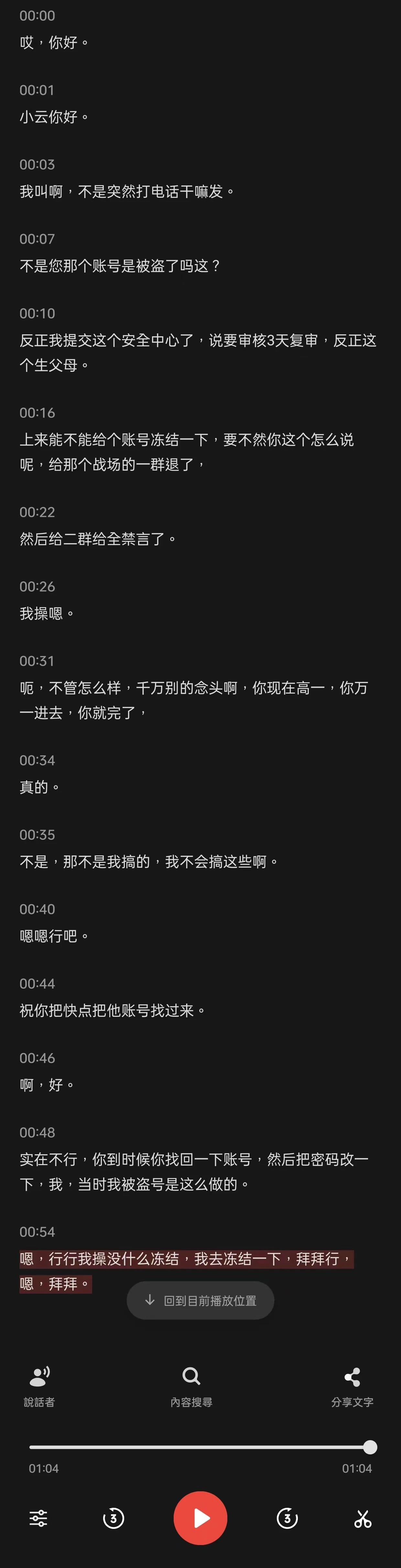Open playback settings sliders icon
The image size is (401, 1568).
pos(38,1518)
